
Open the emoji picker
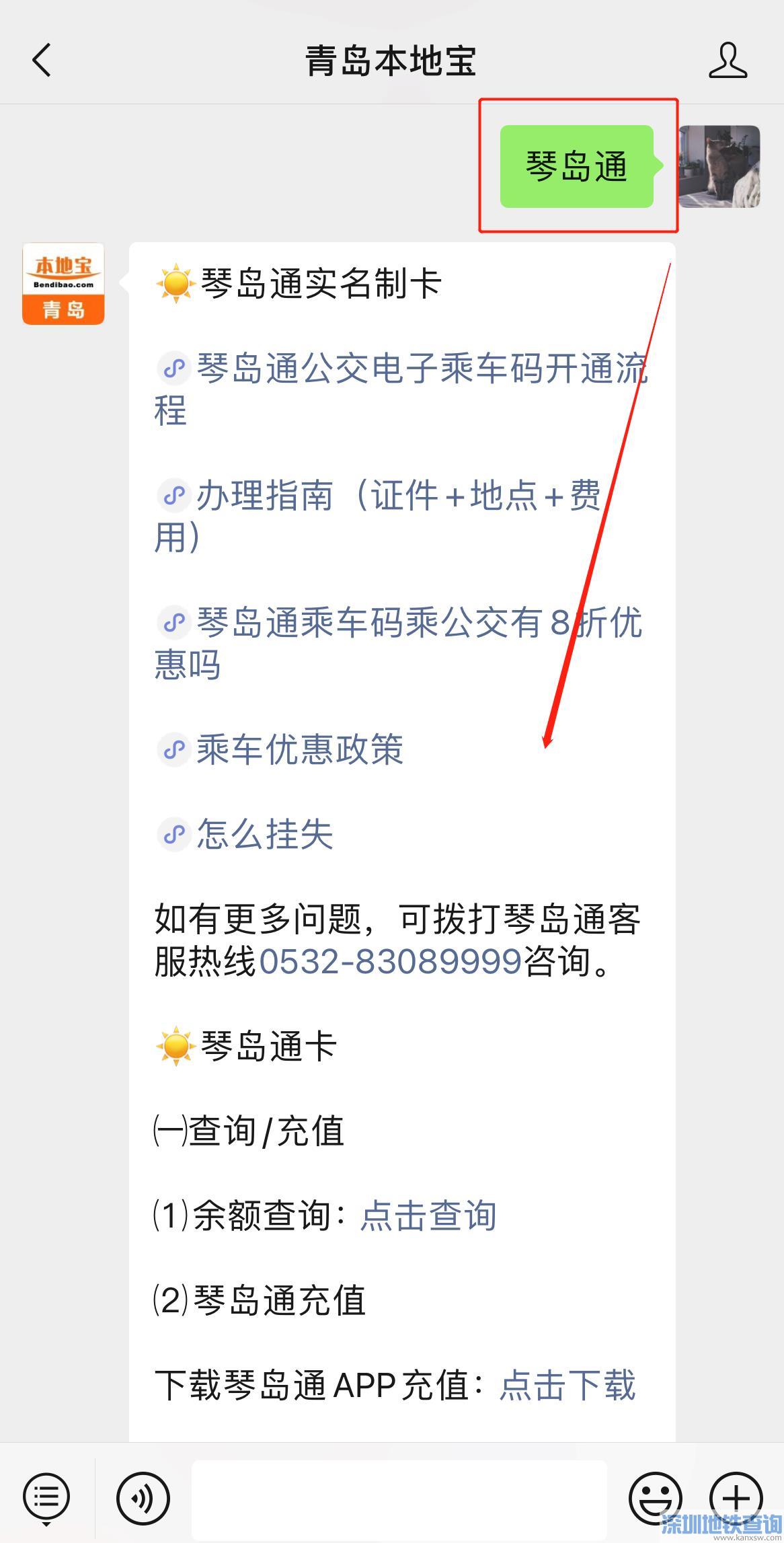(x=655, y=1498)
